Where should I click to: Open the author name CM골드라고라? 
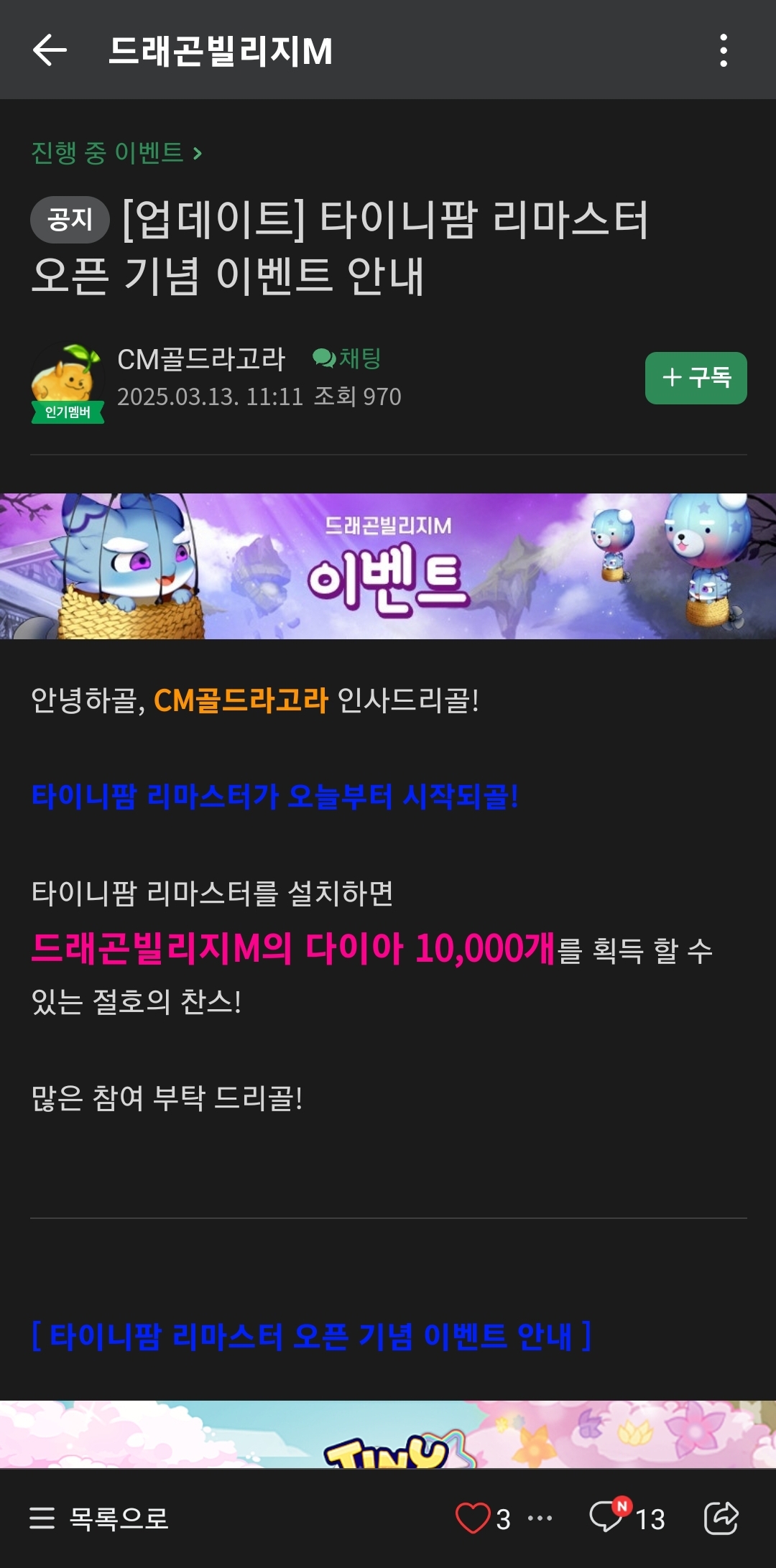(201, 359)
